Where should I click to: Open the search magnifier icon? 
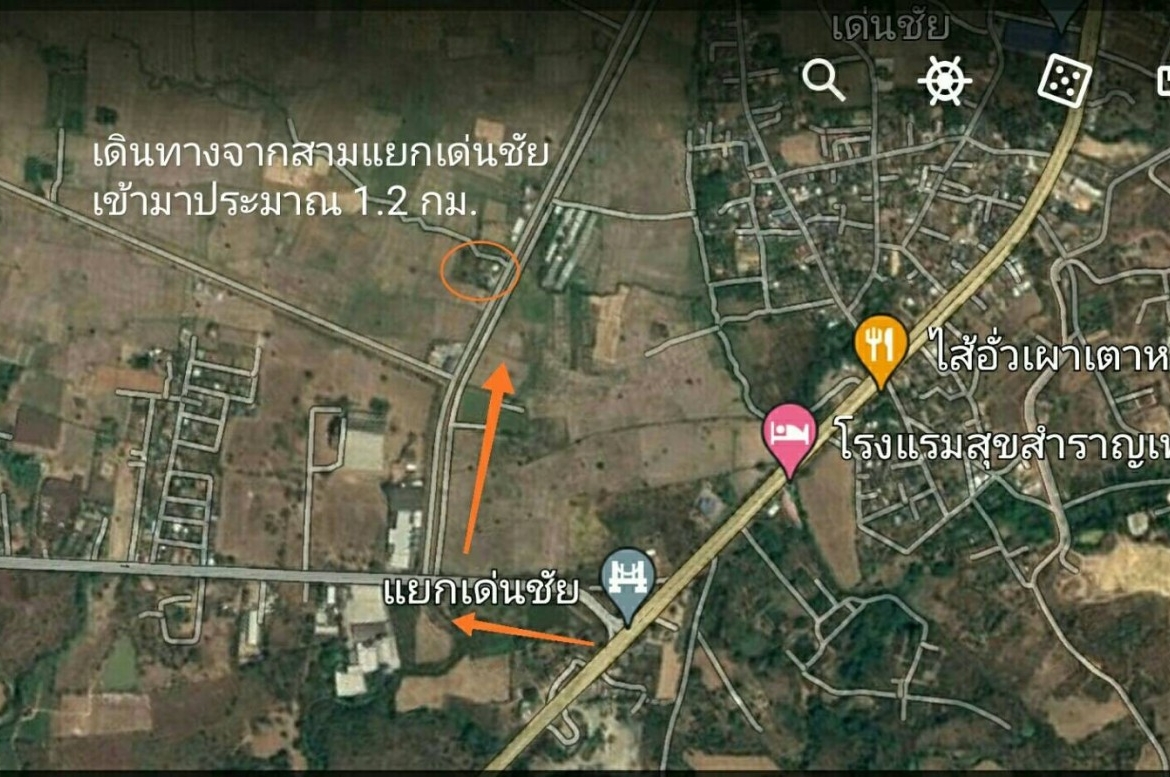[x=824, y=80]
